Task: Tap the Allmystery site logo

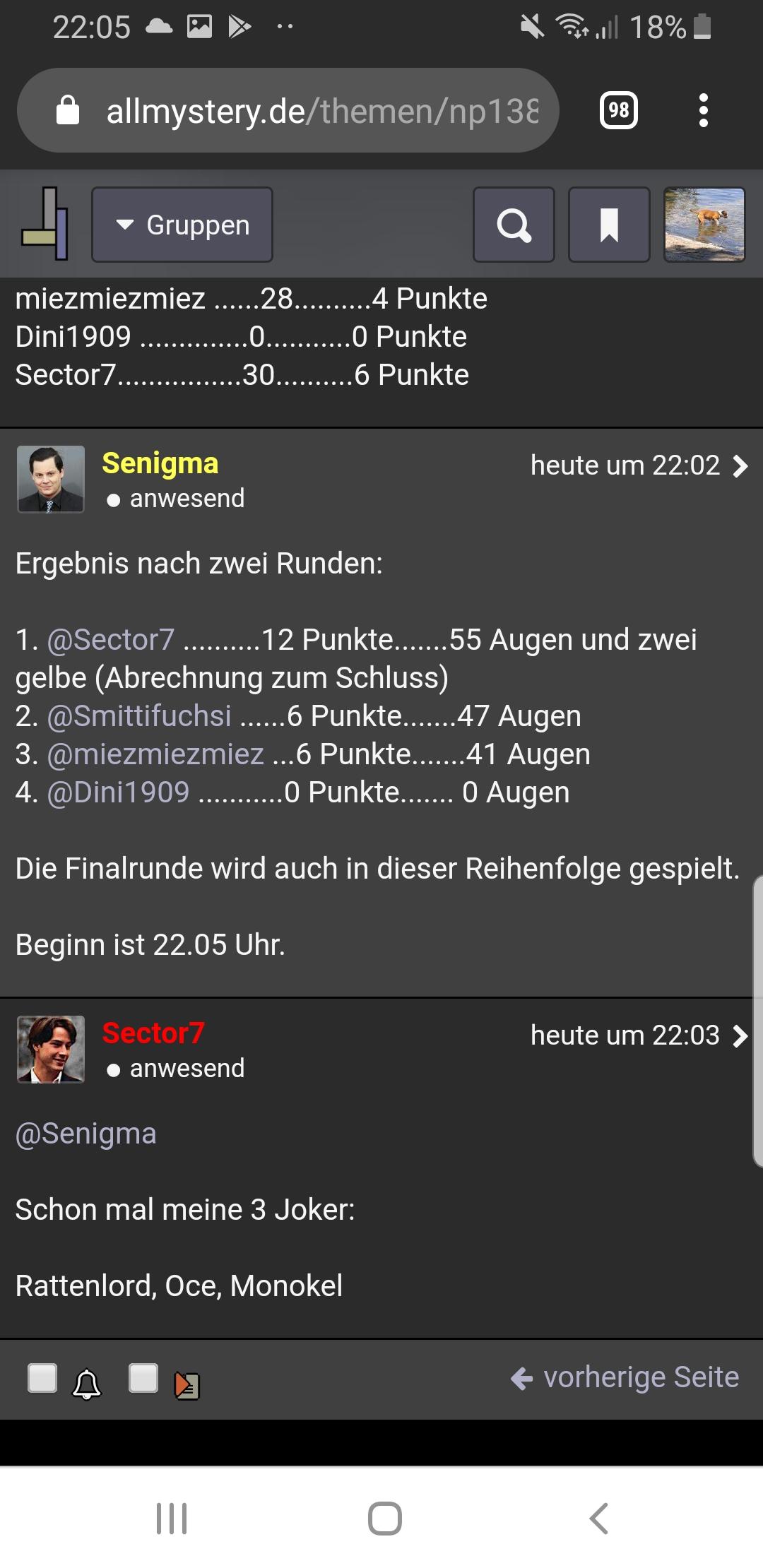Action: (x=45, y=224)
